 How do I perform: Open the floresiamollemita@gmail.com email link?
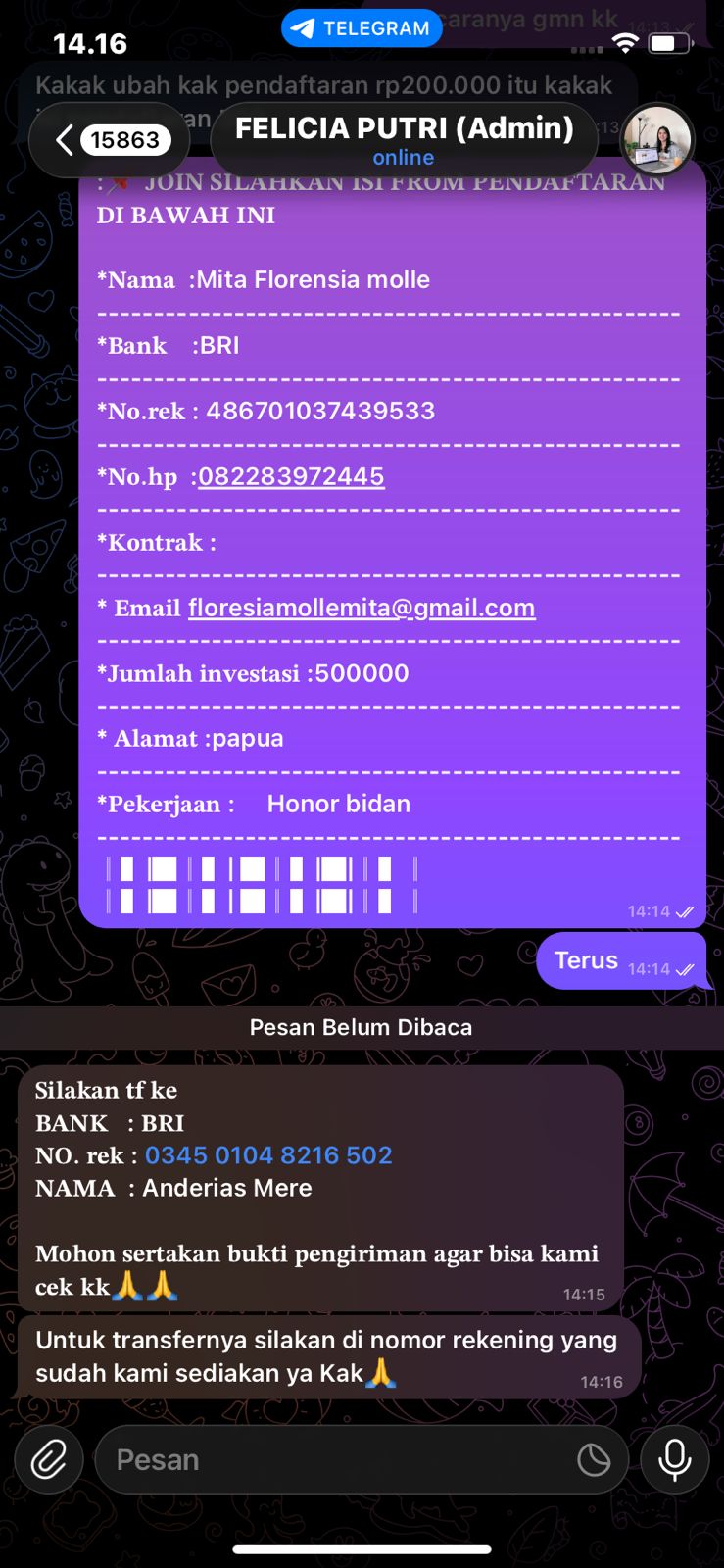362,608
